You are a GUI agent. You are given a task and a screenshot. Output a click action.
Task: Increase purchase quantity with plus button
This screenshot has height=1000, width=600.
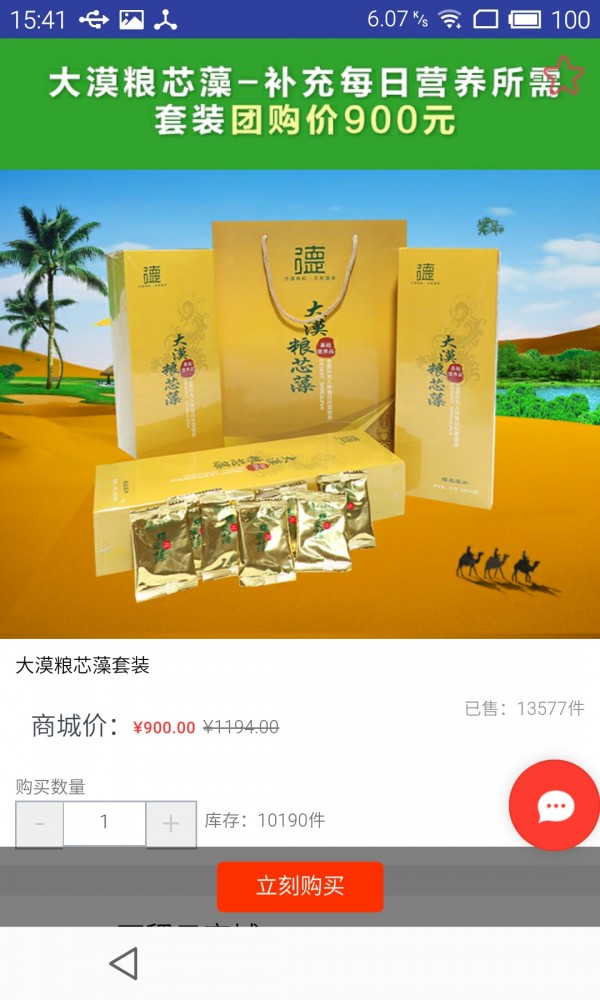click(x=171, y=824)
